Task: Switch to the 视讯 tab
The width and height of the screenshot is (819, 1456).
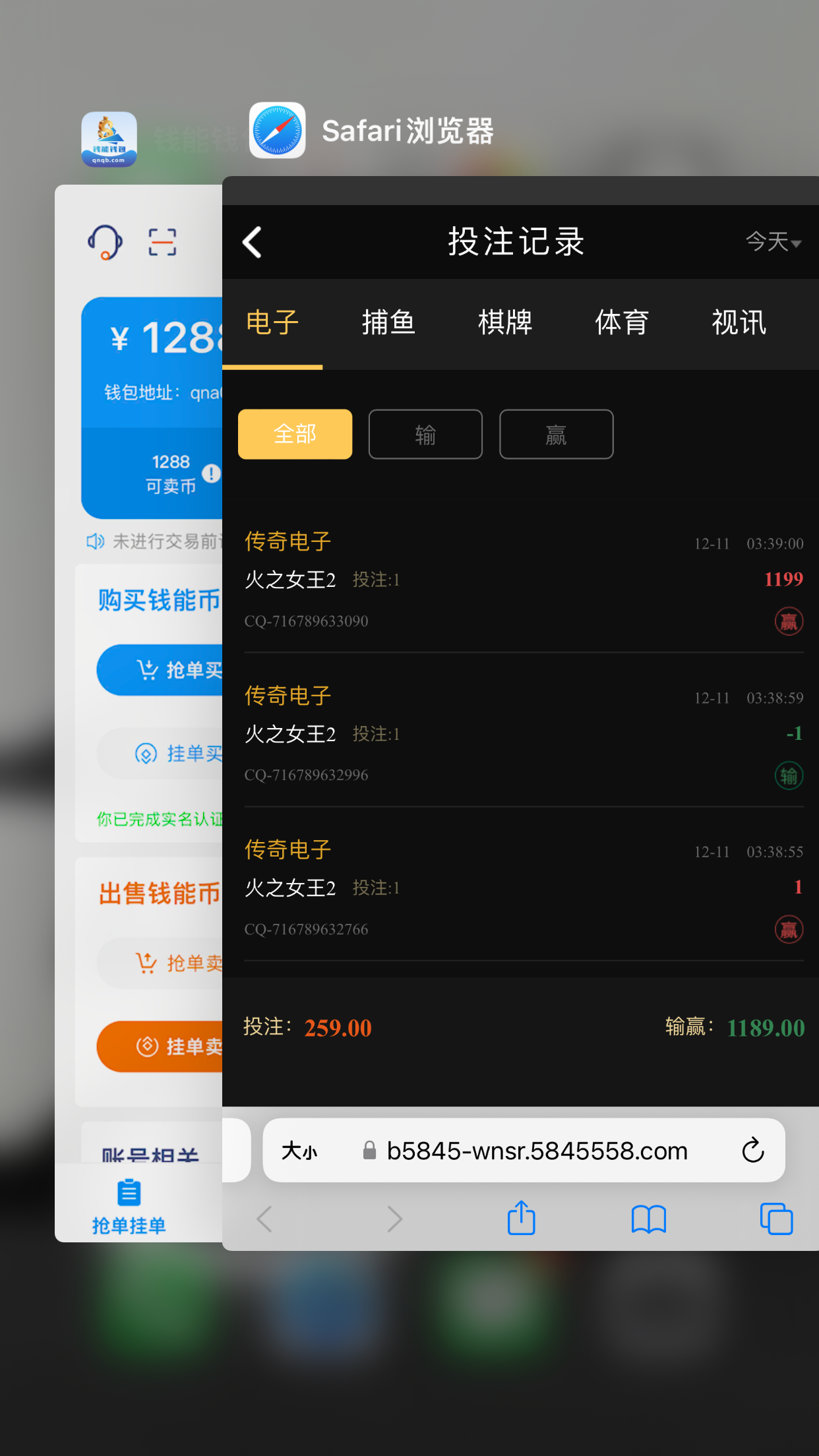Action: pos(739,322)
